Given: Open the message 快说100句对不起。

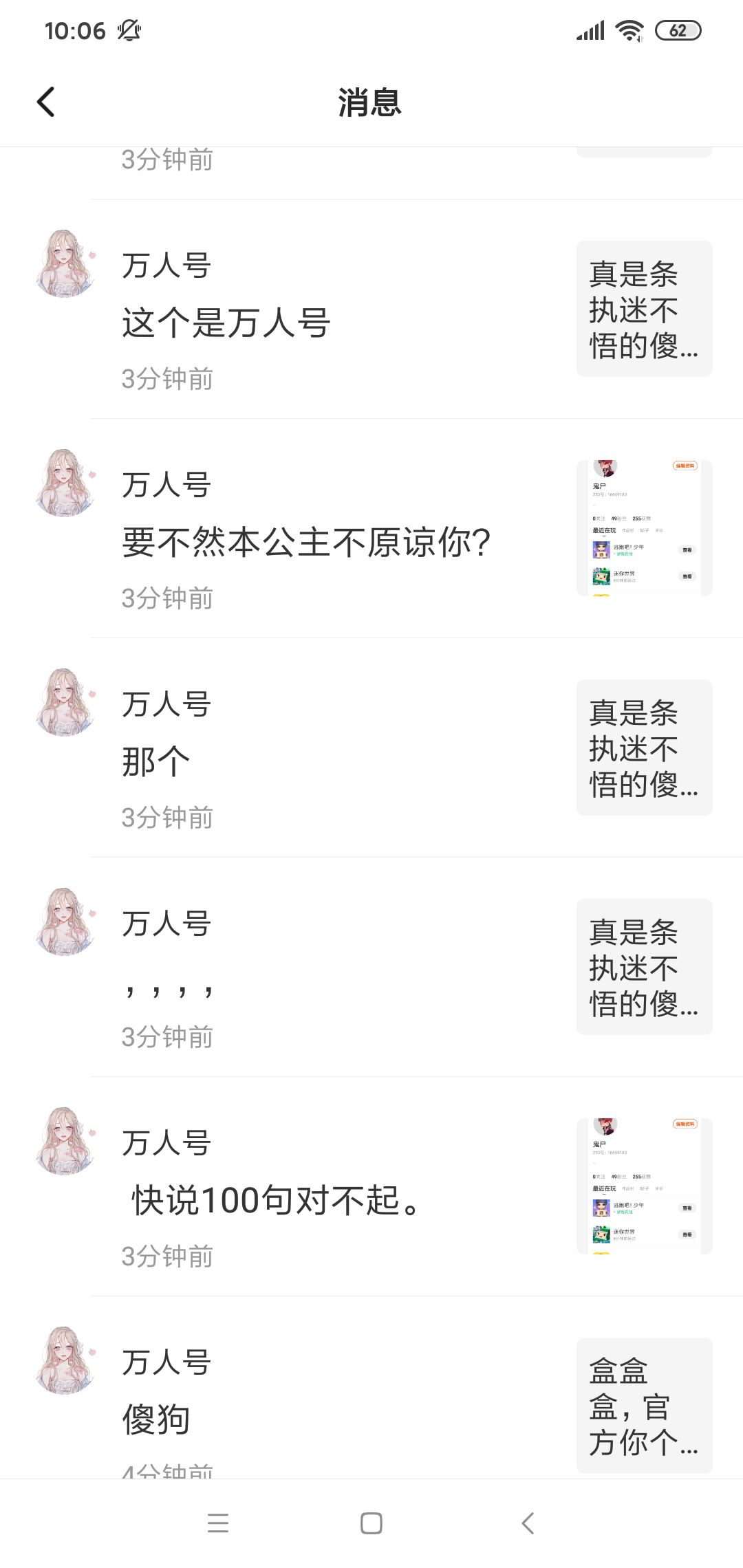Looking at the screenshot, I should (275, 1201).
